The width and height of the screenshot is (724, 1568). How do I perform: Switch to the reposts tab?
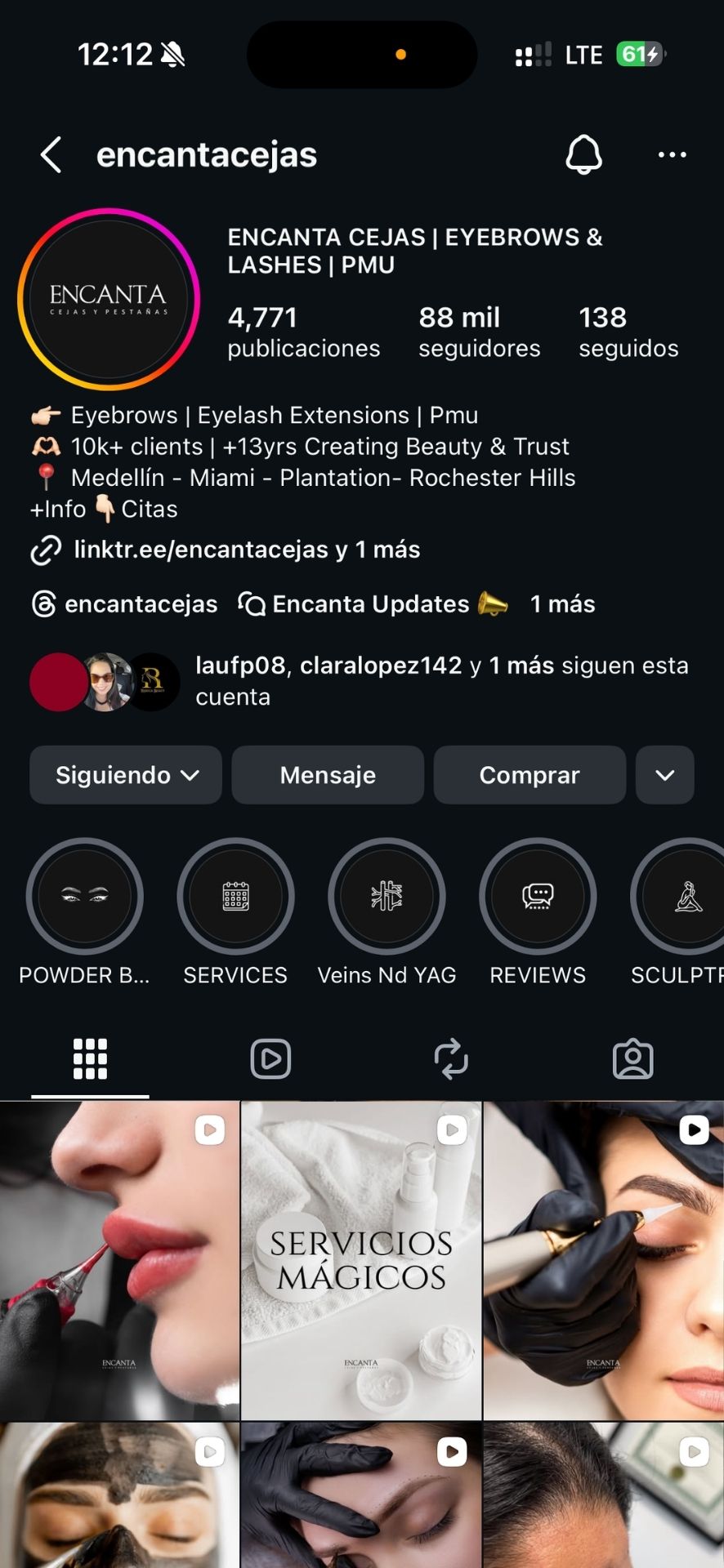(451, 1059)
